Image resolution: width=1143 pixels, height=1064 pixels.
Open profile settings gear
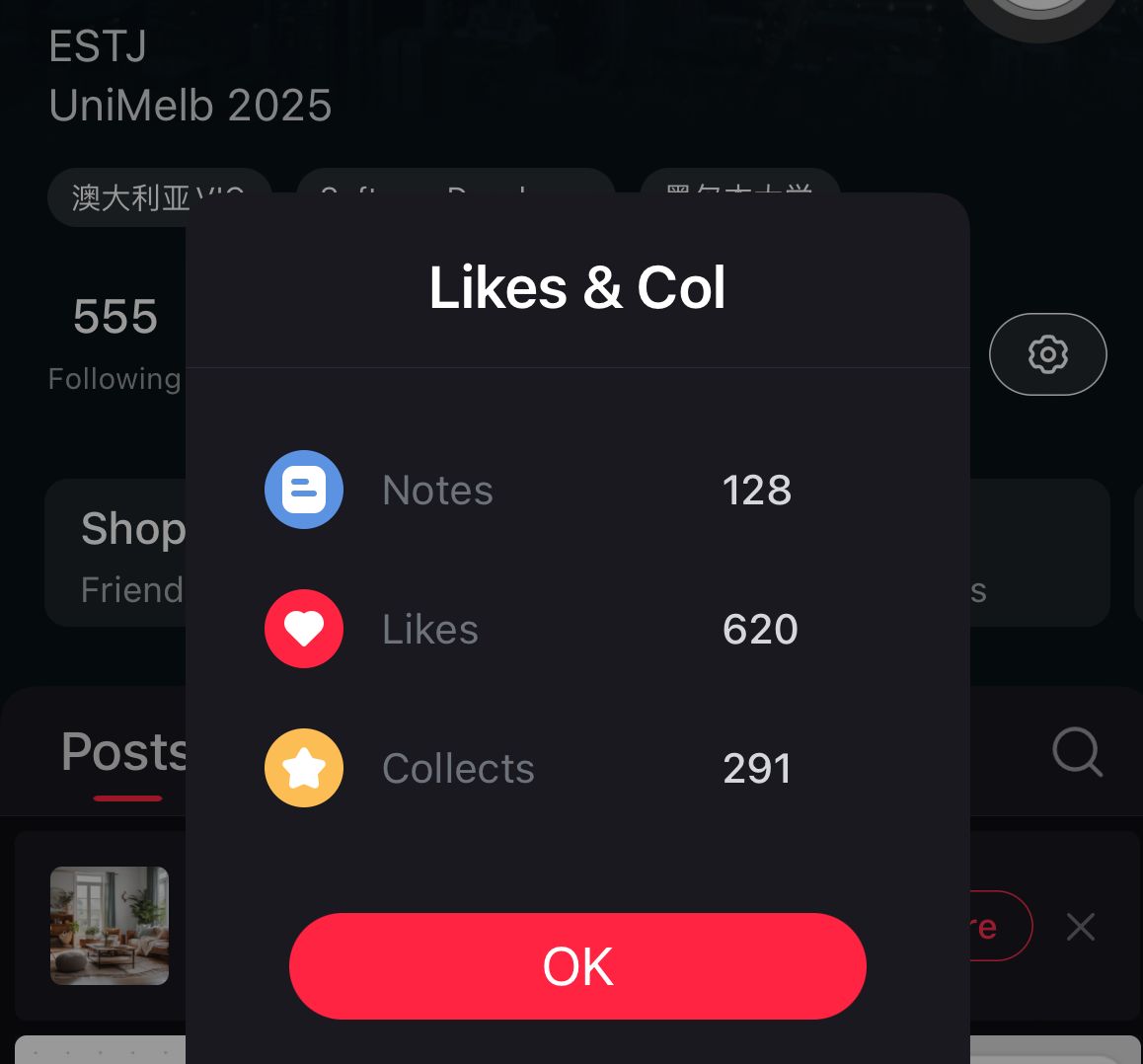1047,354
